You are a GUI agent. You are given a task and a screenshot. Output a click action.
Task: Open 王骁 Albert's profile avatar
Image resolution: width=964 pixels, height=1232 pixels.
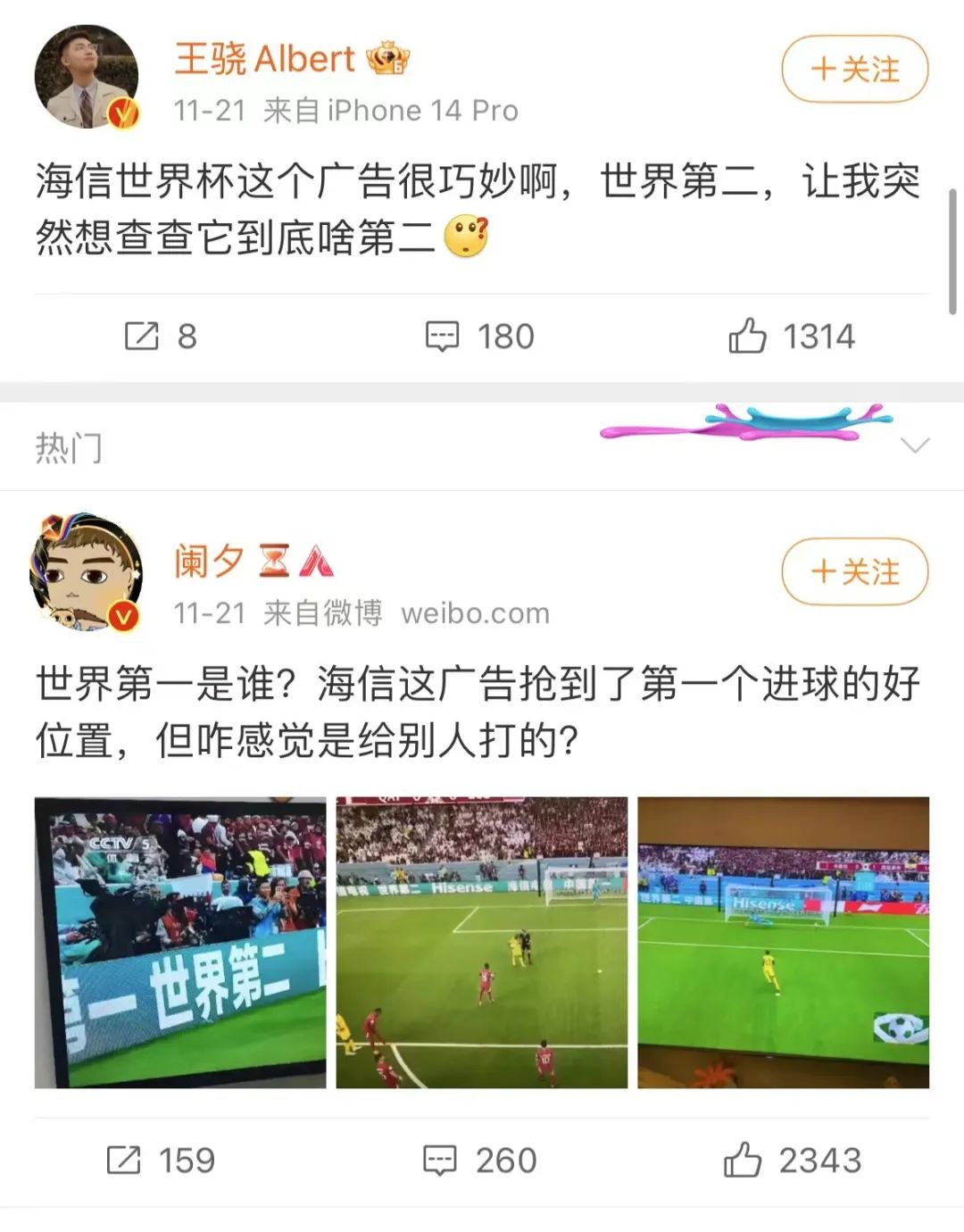click(x=87, y=77)
